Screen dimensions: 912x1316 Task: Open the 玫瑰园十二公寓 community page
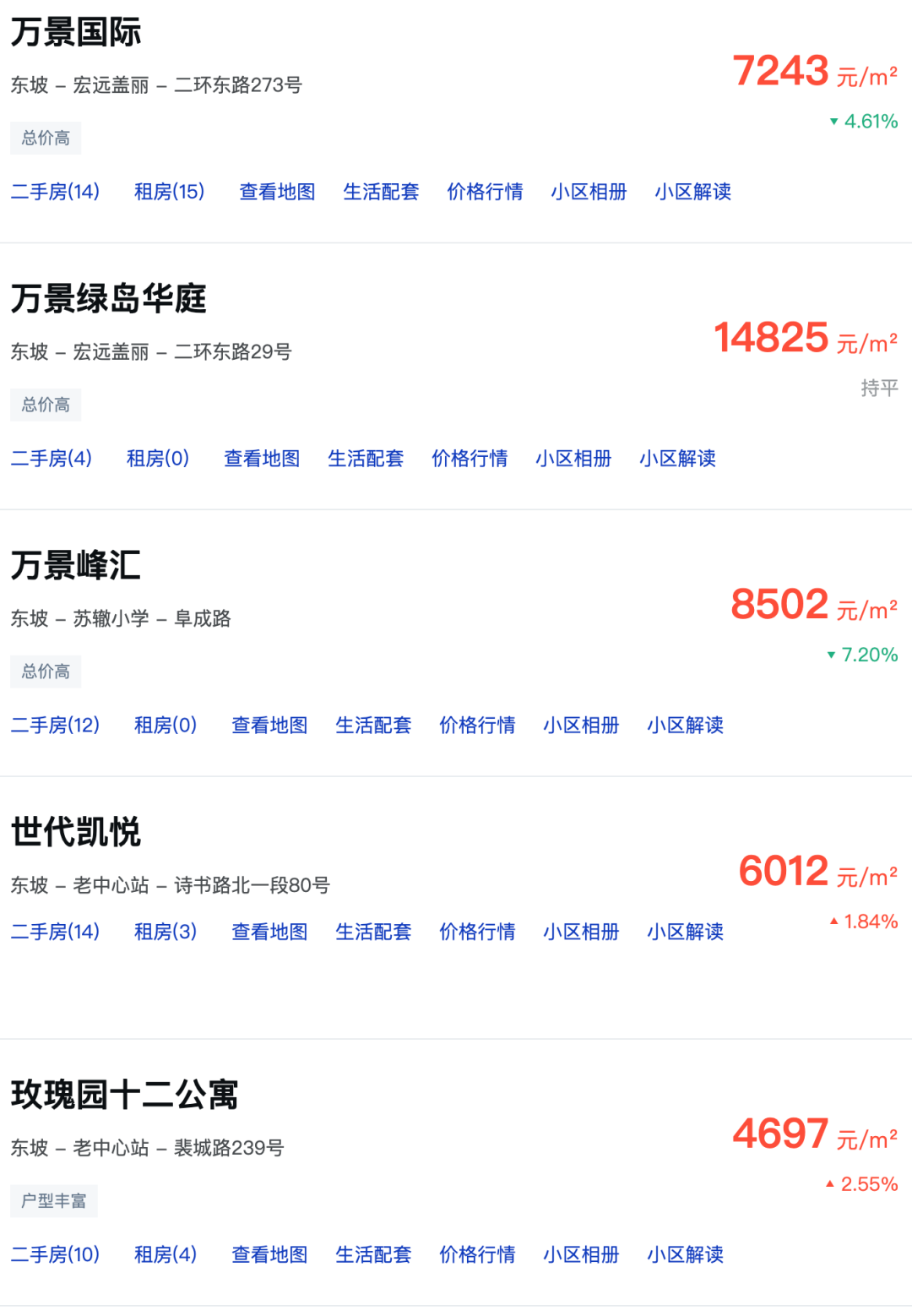[125, 1096]
